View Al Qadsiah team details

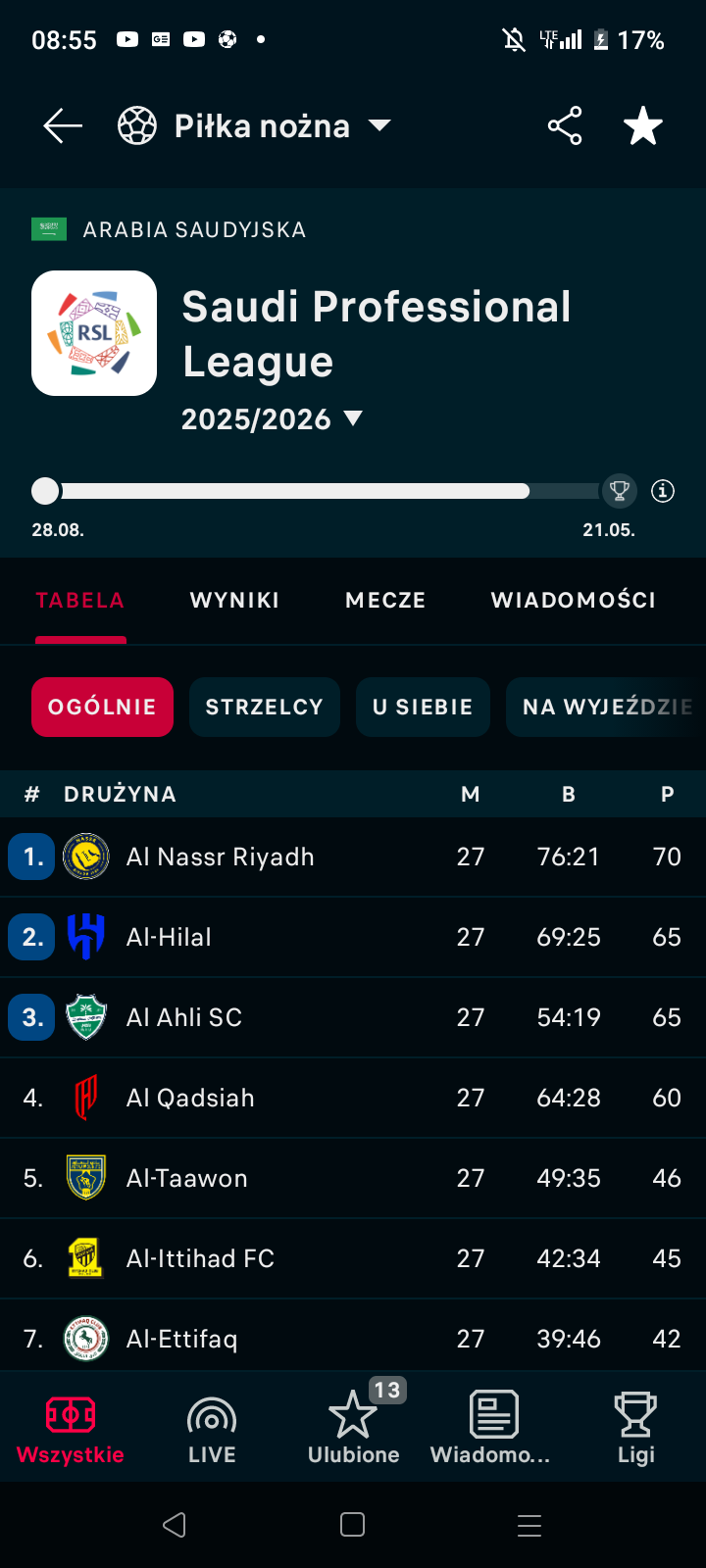[190, 1099]
